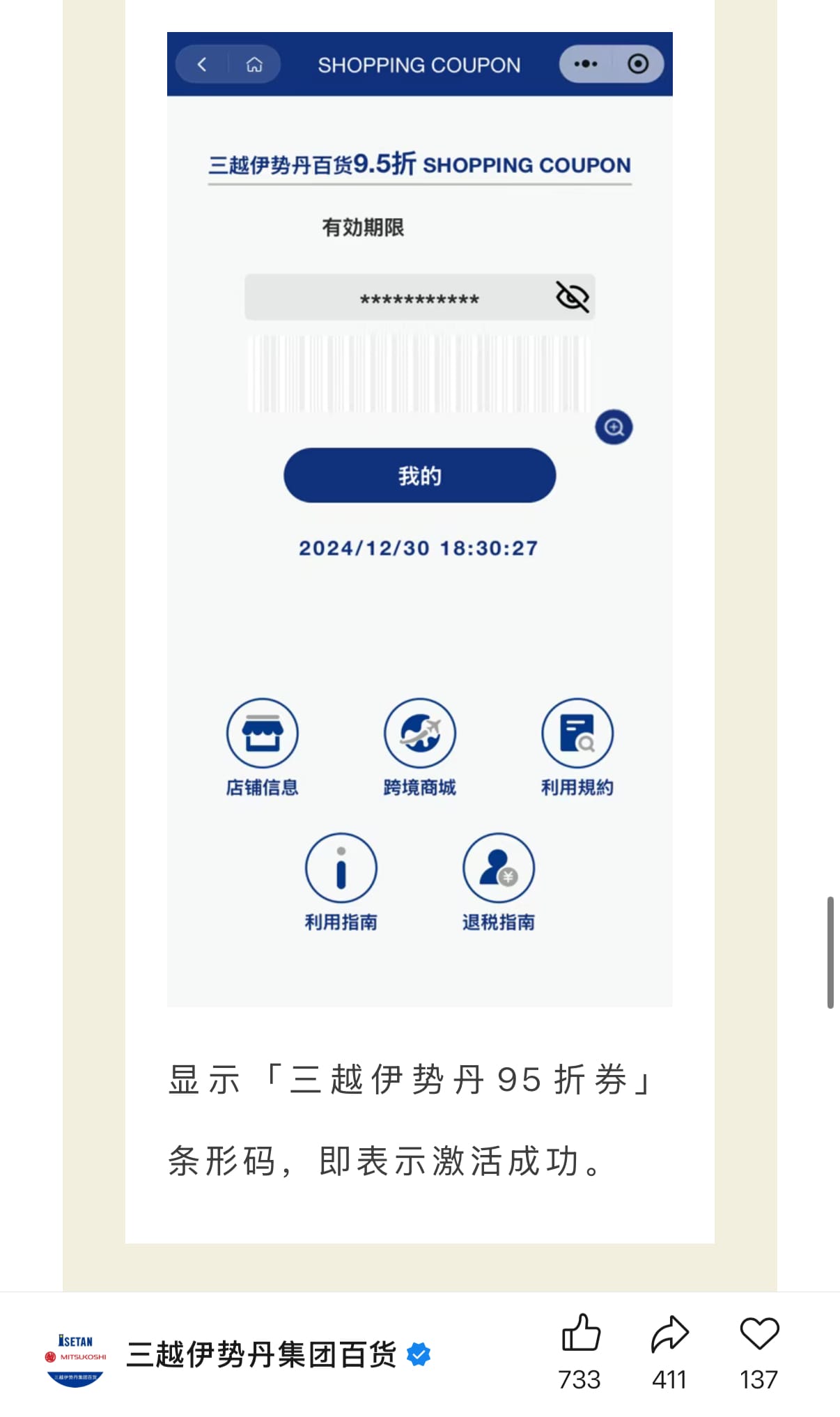The width and height of the screenshot is (840, 1417).
Task: Open 三越伊势丹集团百货 account profile
Action: point(260,1355)
